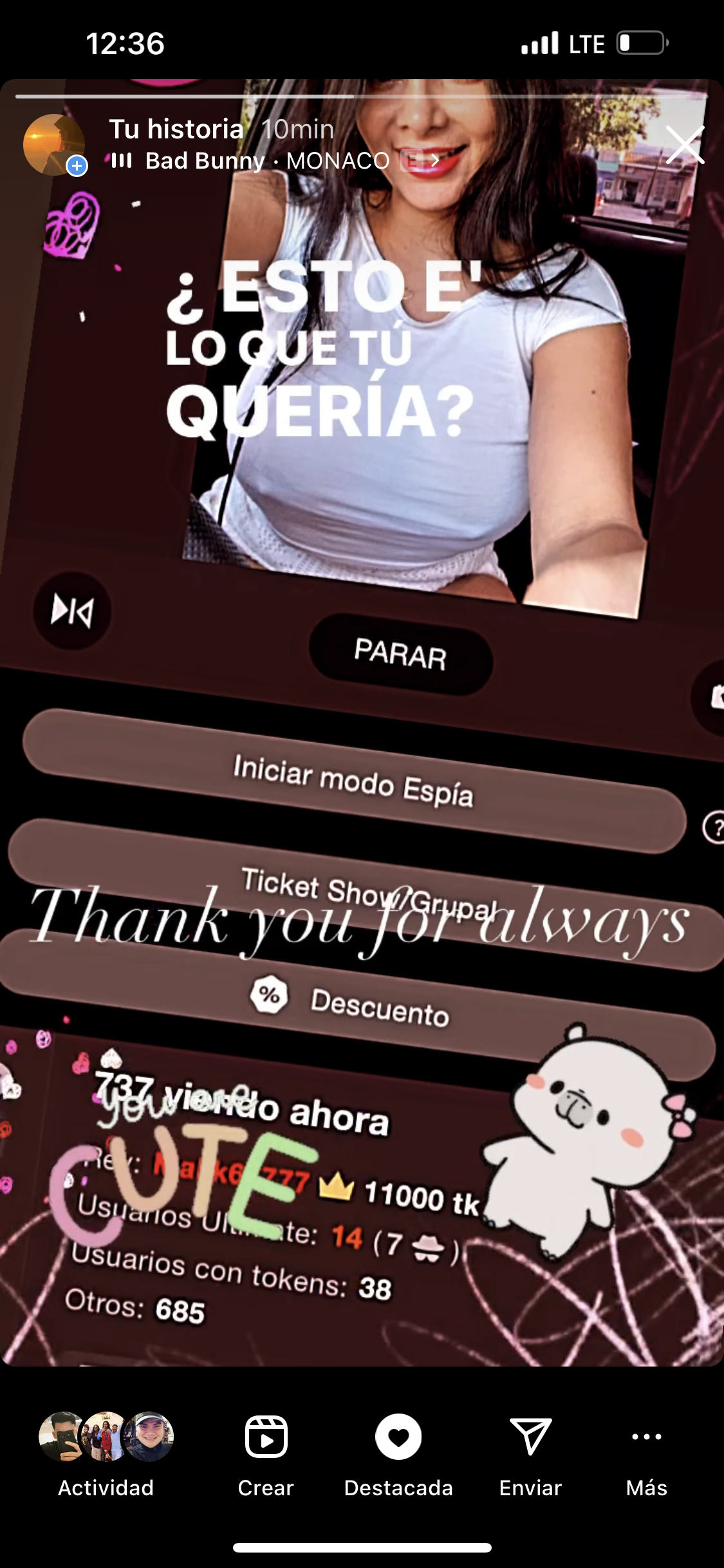Open your profile picture with plus badge
Viewport: 724px width, 1568px height.
pos(54,145)
